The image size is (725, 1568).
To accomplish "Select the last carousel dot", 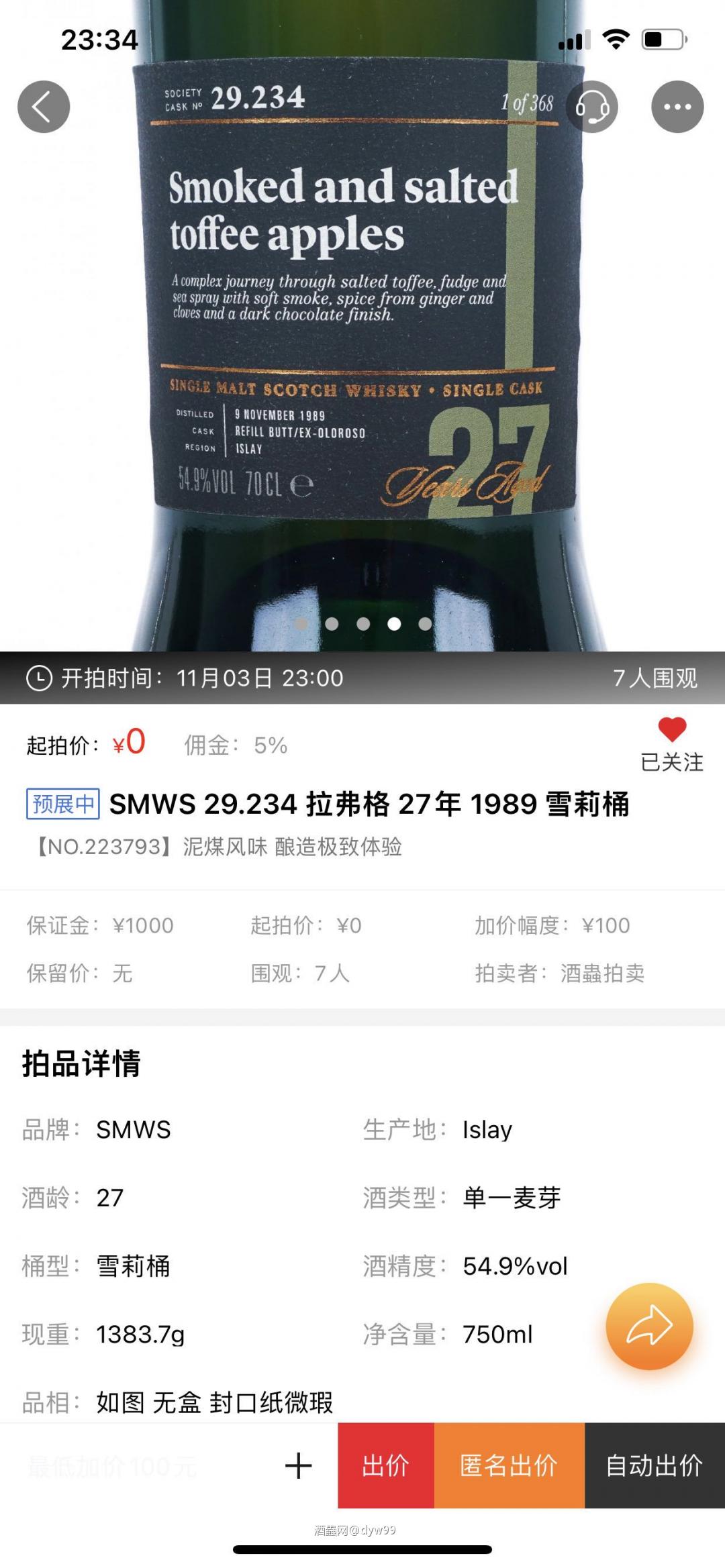I will tap(424, 623).
